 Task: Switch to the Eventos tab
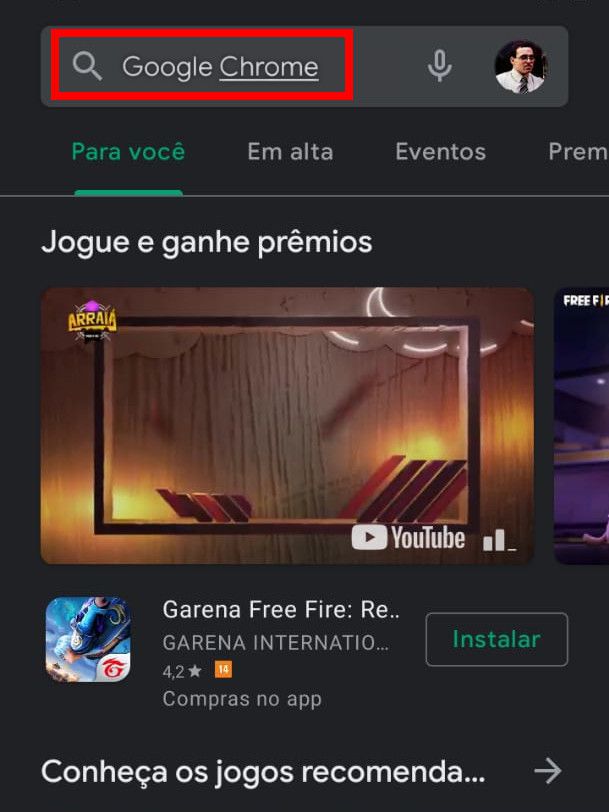[440, 152]
